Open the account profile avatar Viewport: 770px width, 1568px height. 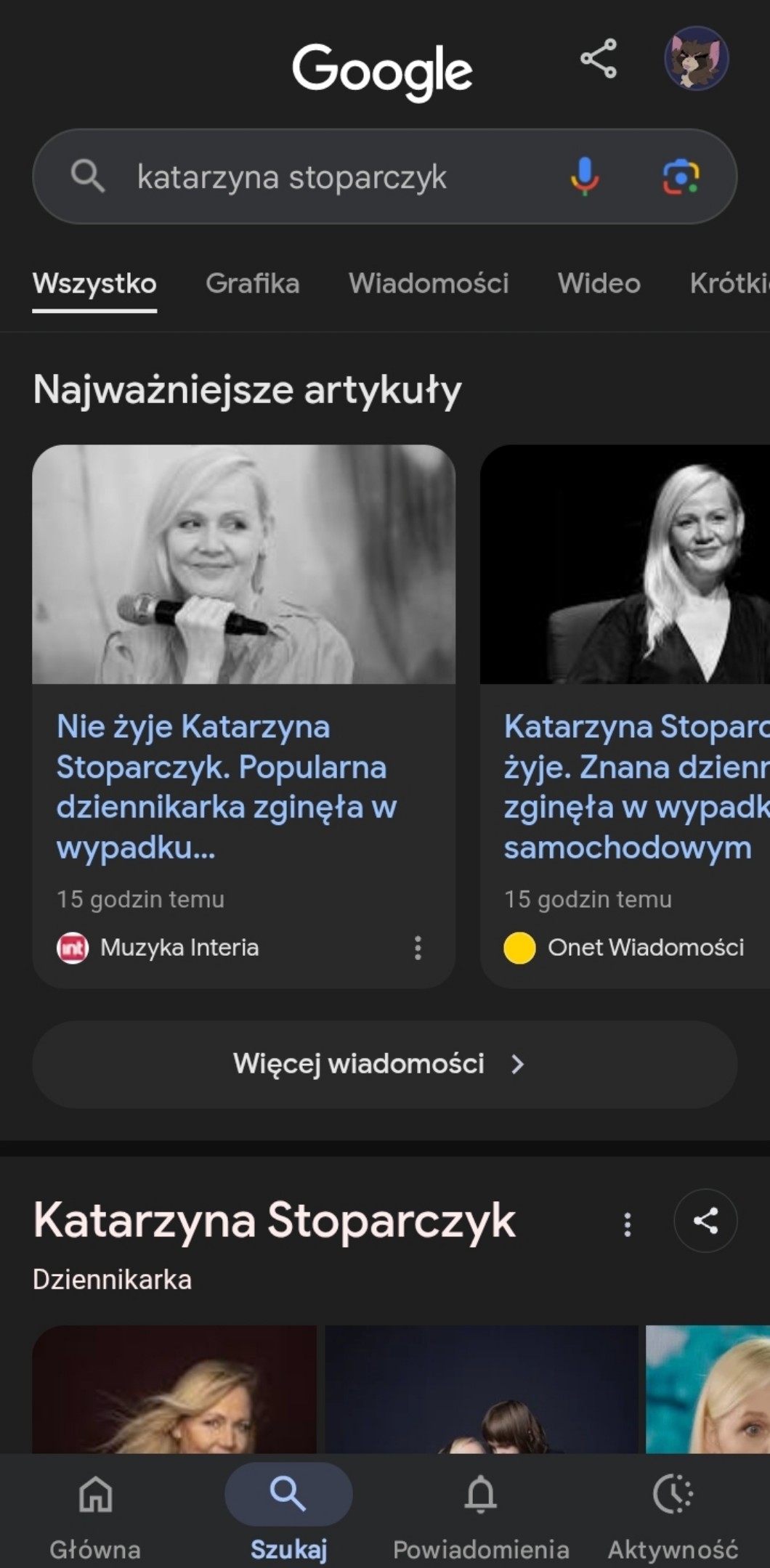click(696, 59)
